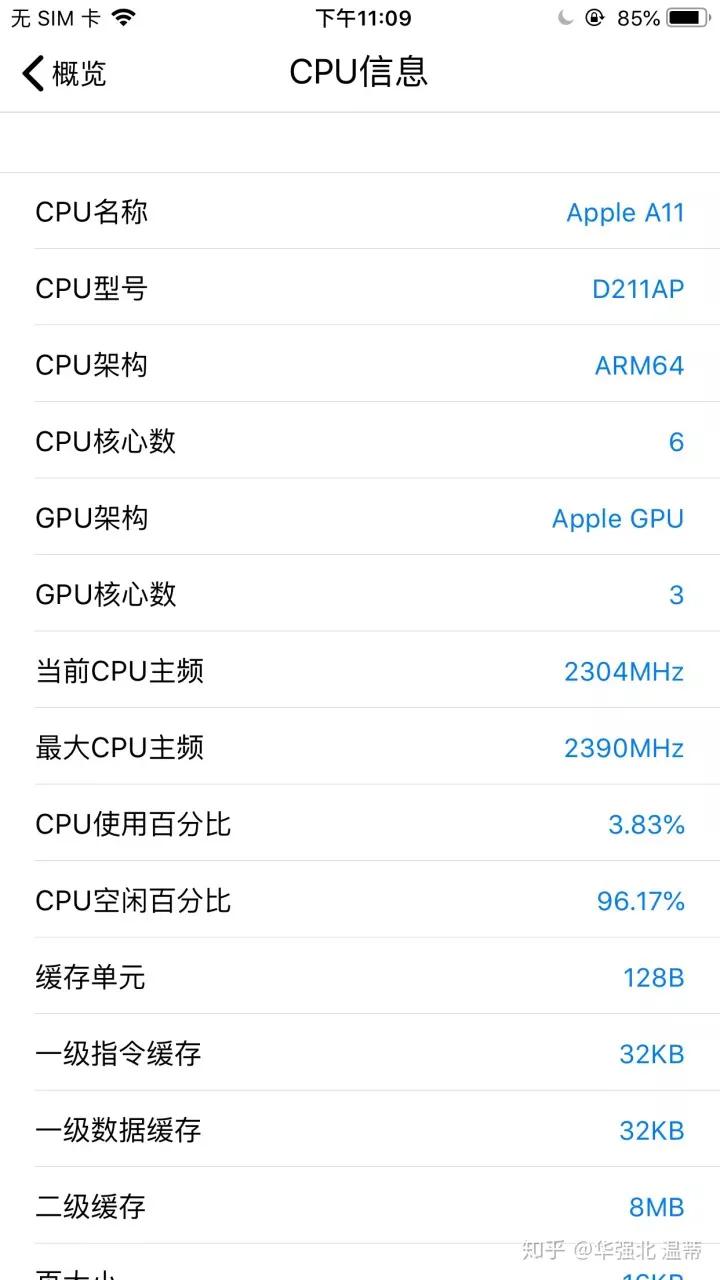This screenshot has height=1280, width=720.
Task: Tap the CPU核心数 row showing 6
Action: coord(360,442)
